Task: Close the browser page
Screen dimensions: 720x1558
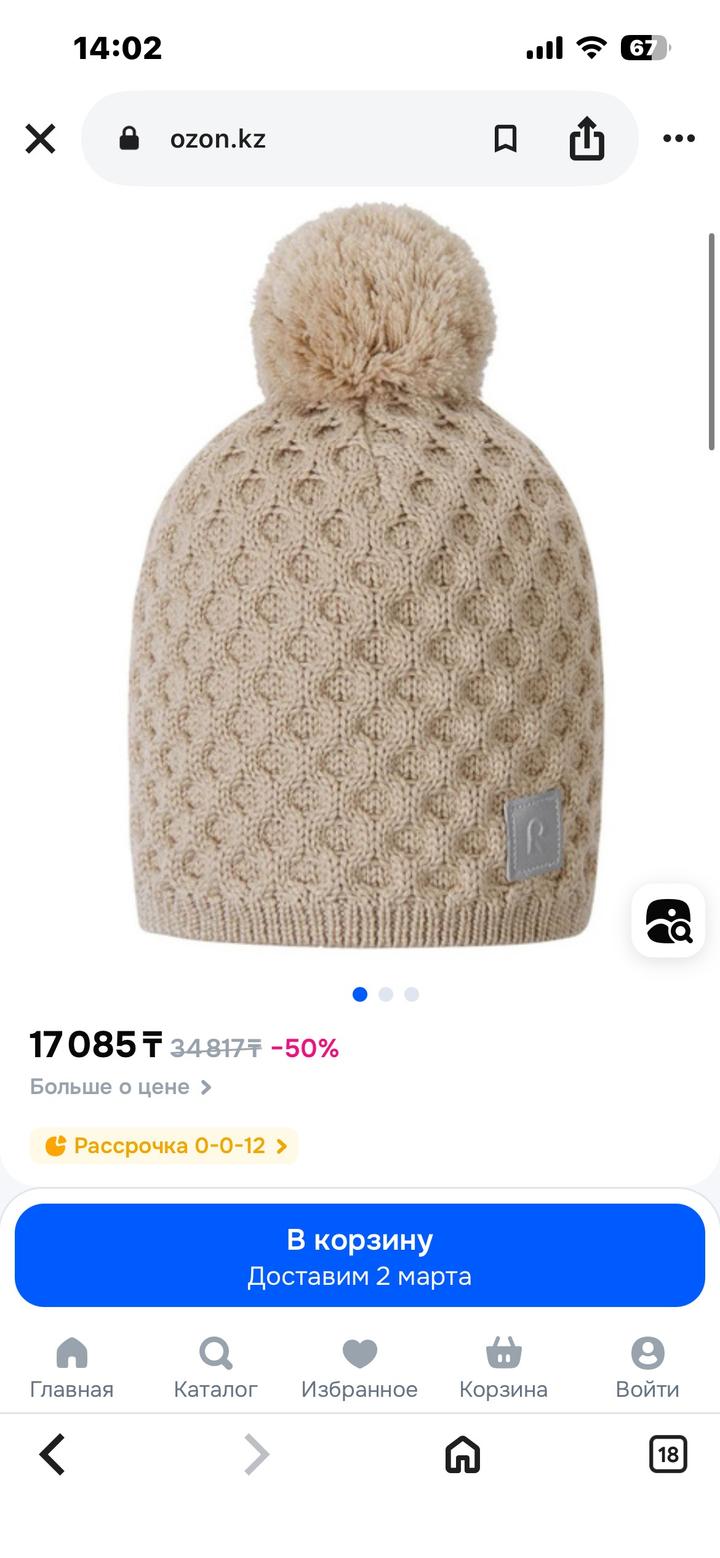Action: click(40, 139)
